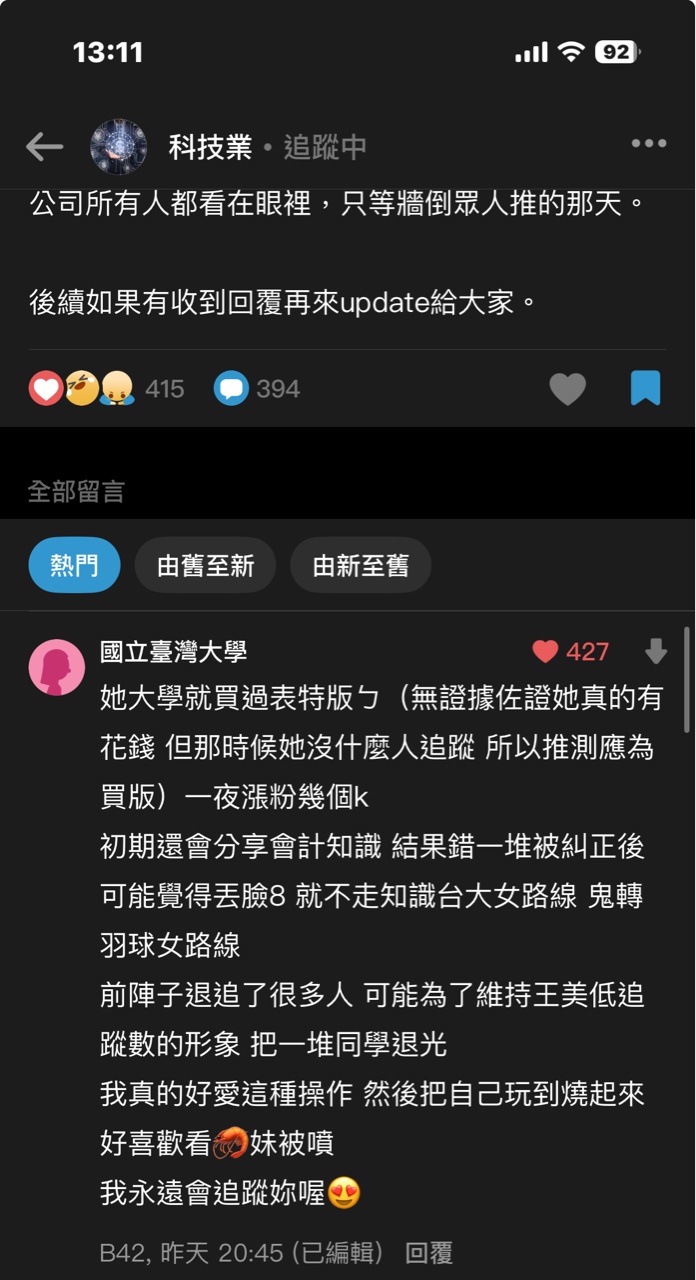Screen dimensions: 696x1280
Task: Open the post's overflow menu
Action: (x=648, y=145)
